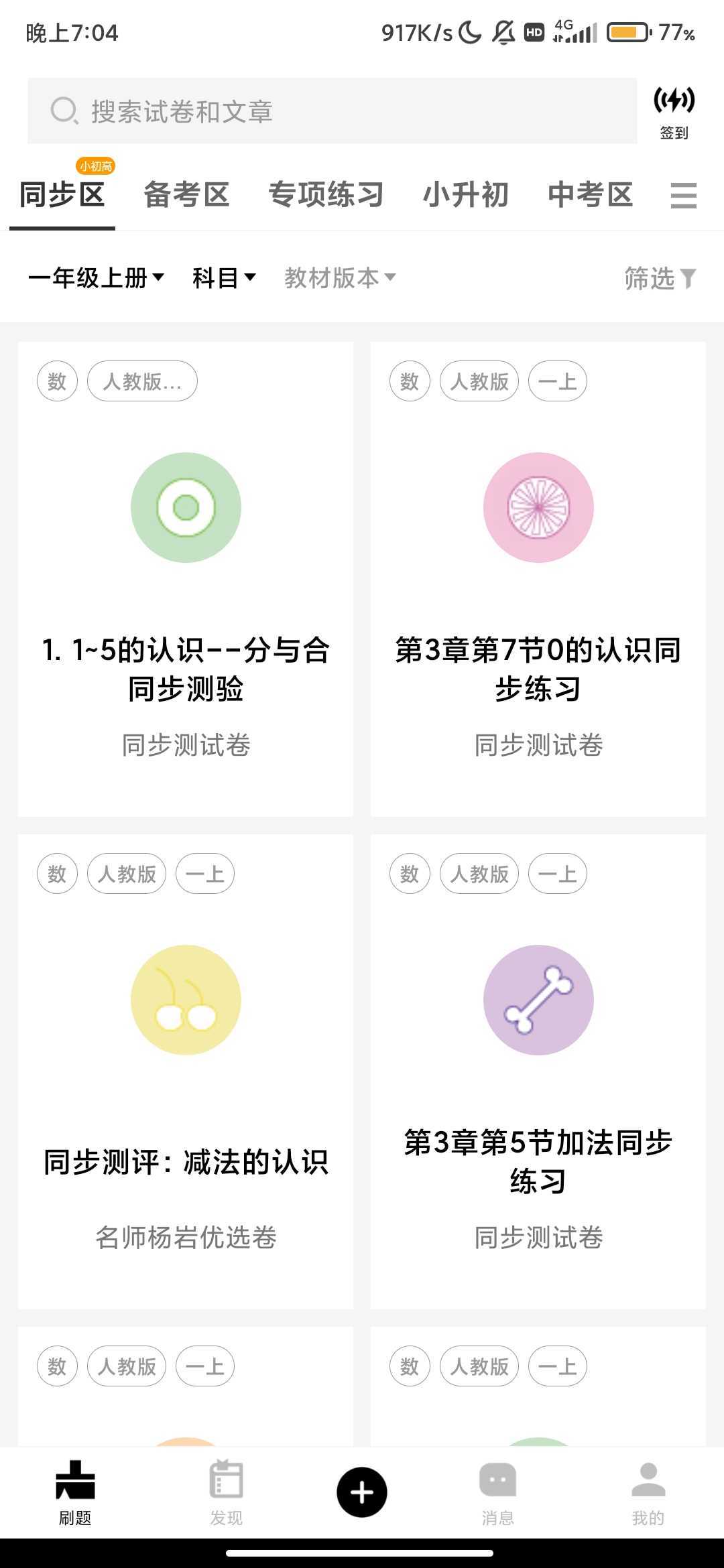
Task: Open the 筛选 filter options
Action: [x=660, y=277]
